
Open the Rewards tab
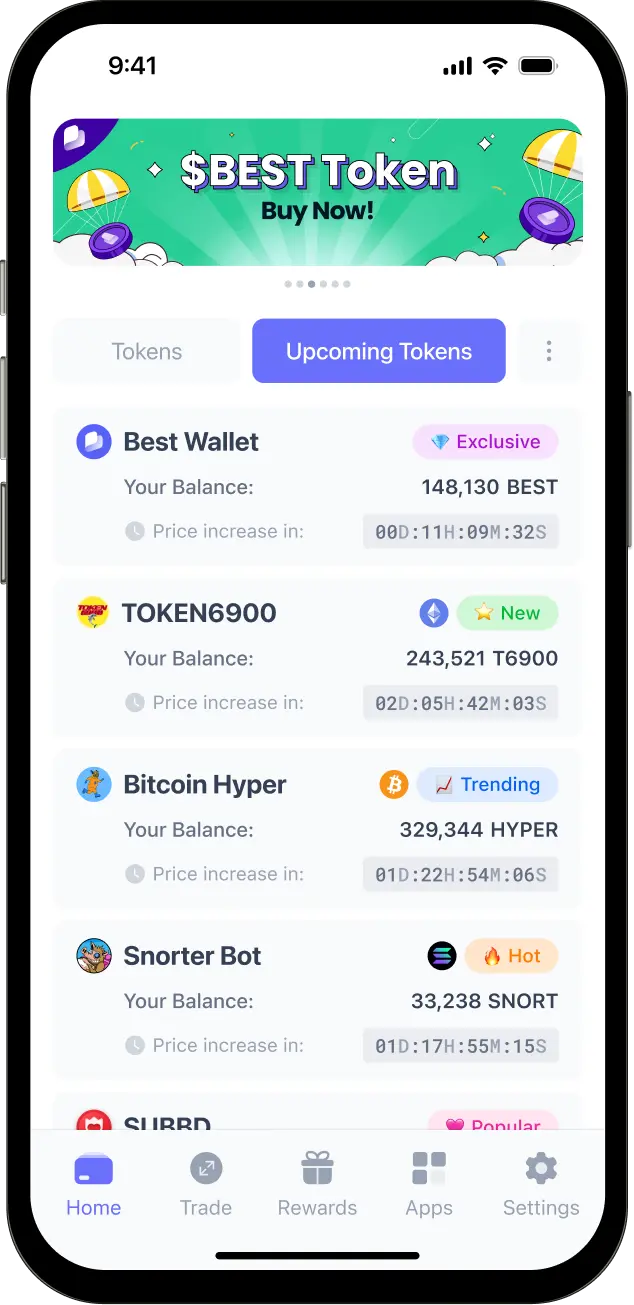[x=317, y=1184]
